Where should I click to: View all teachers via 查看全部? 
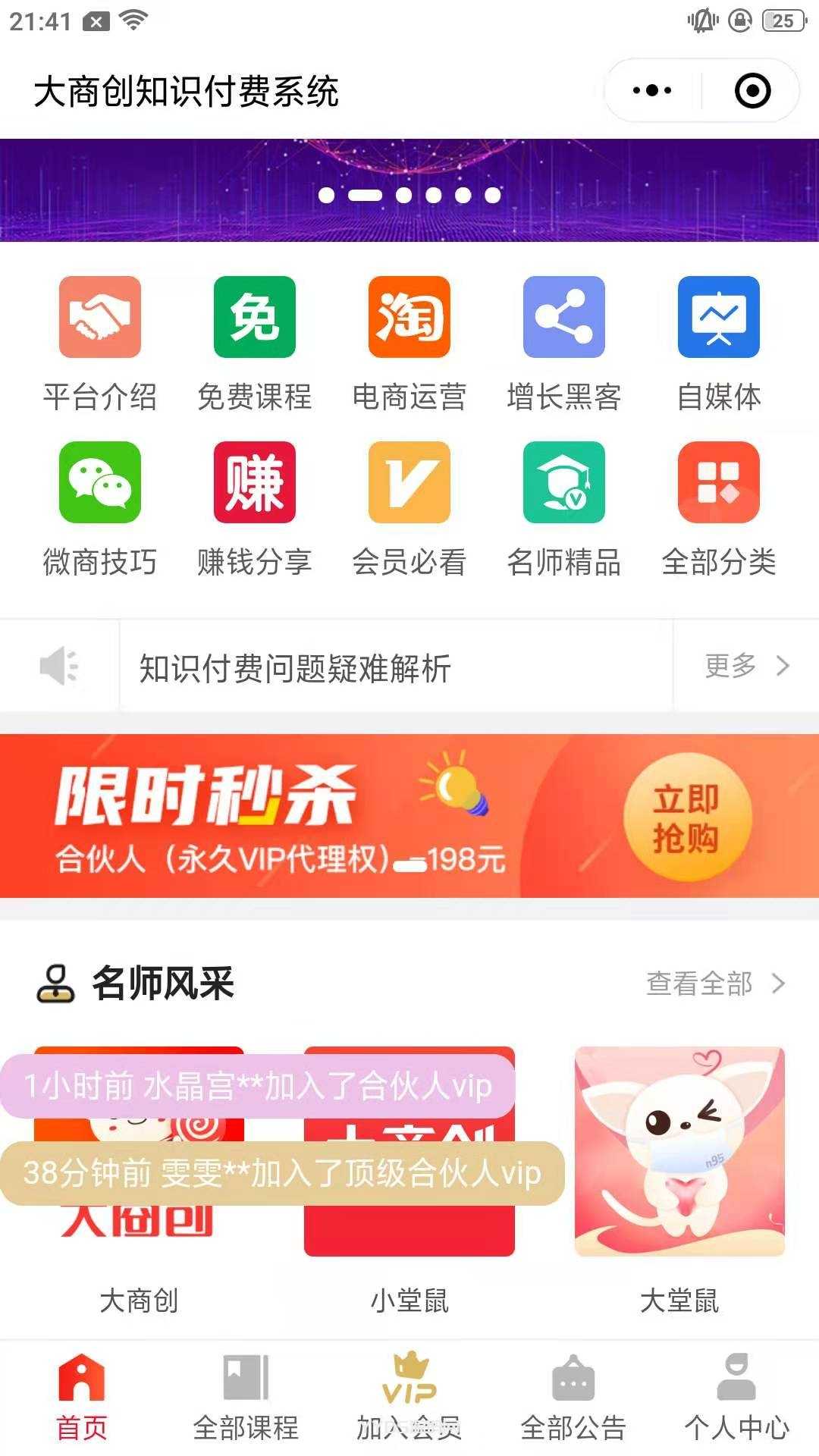coord(714,984)
